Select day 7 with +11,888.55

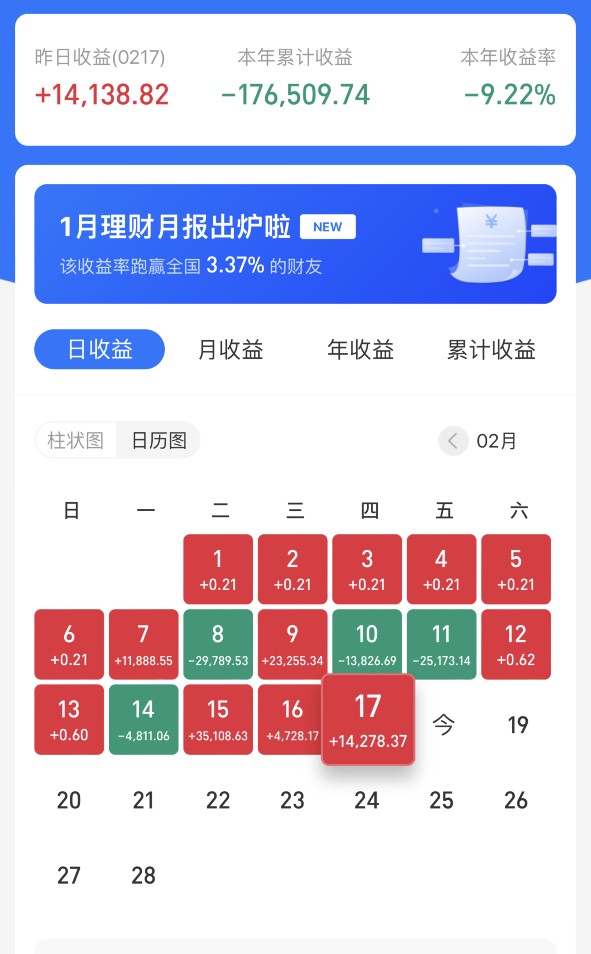point(144,644)
